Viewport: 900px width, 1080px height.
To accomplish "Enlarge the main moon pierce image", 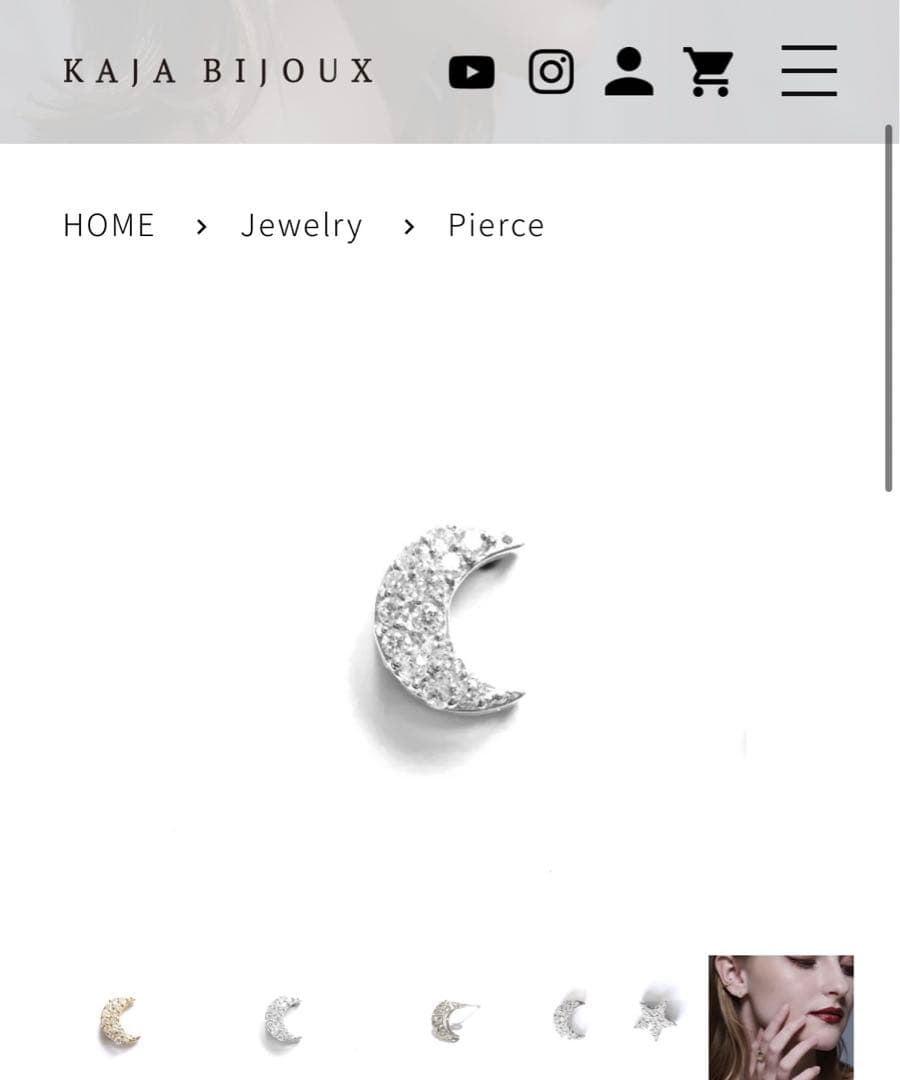I will tap(449, 620).
